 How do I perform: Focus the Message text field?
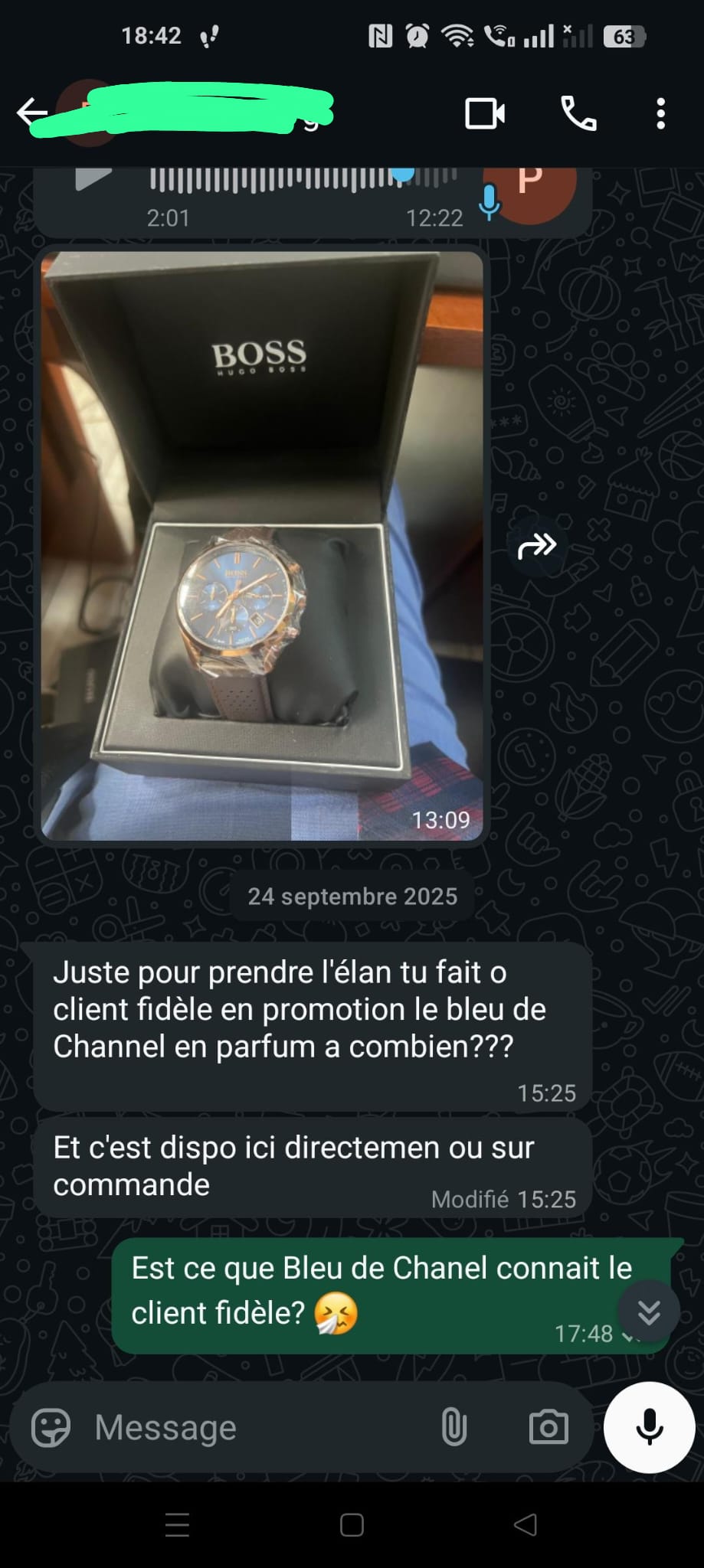pyautogui.click(x=253, y=1428)
